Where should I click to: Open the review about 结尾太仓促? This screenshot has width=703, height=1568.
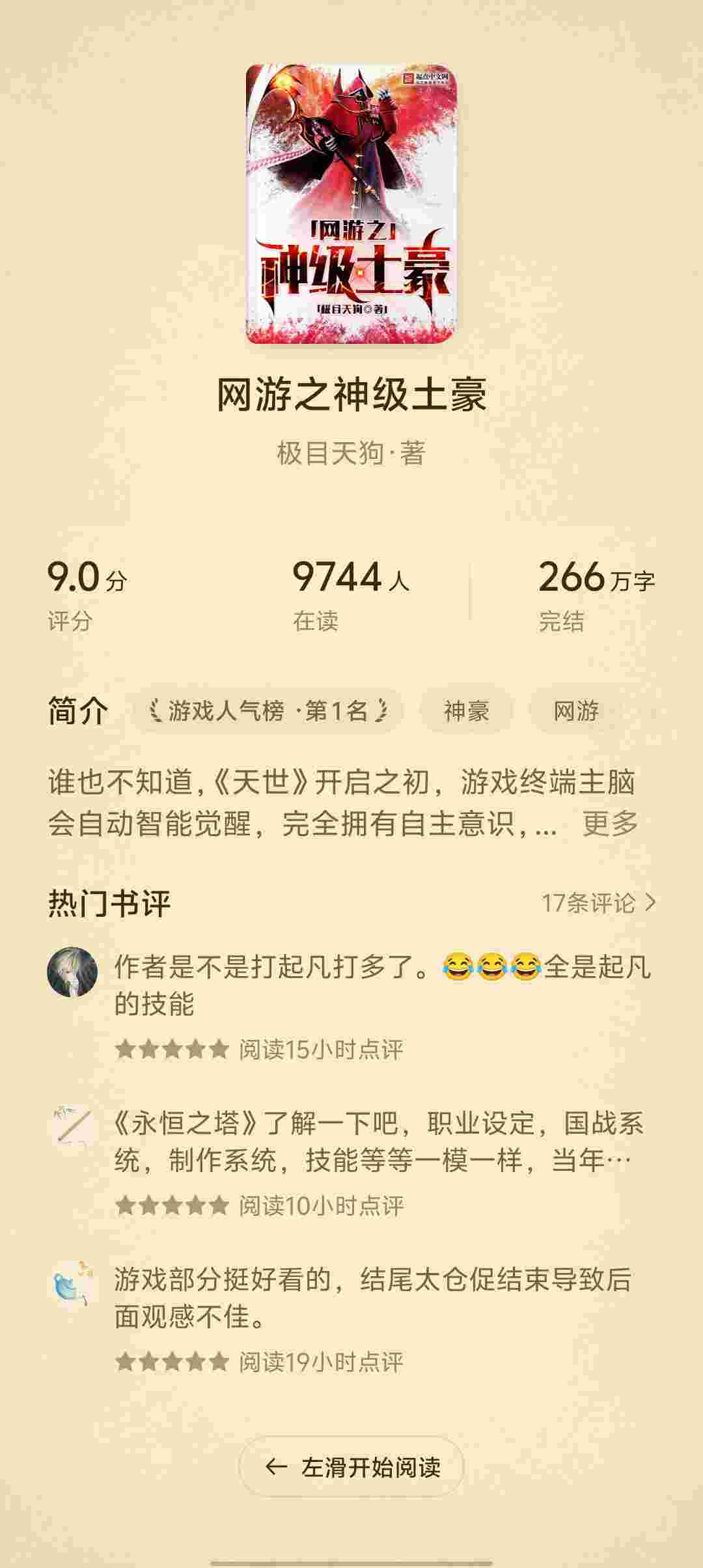[x=372, y=1298]
